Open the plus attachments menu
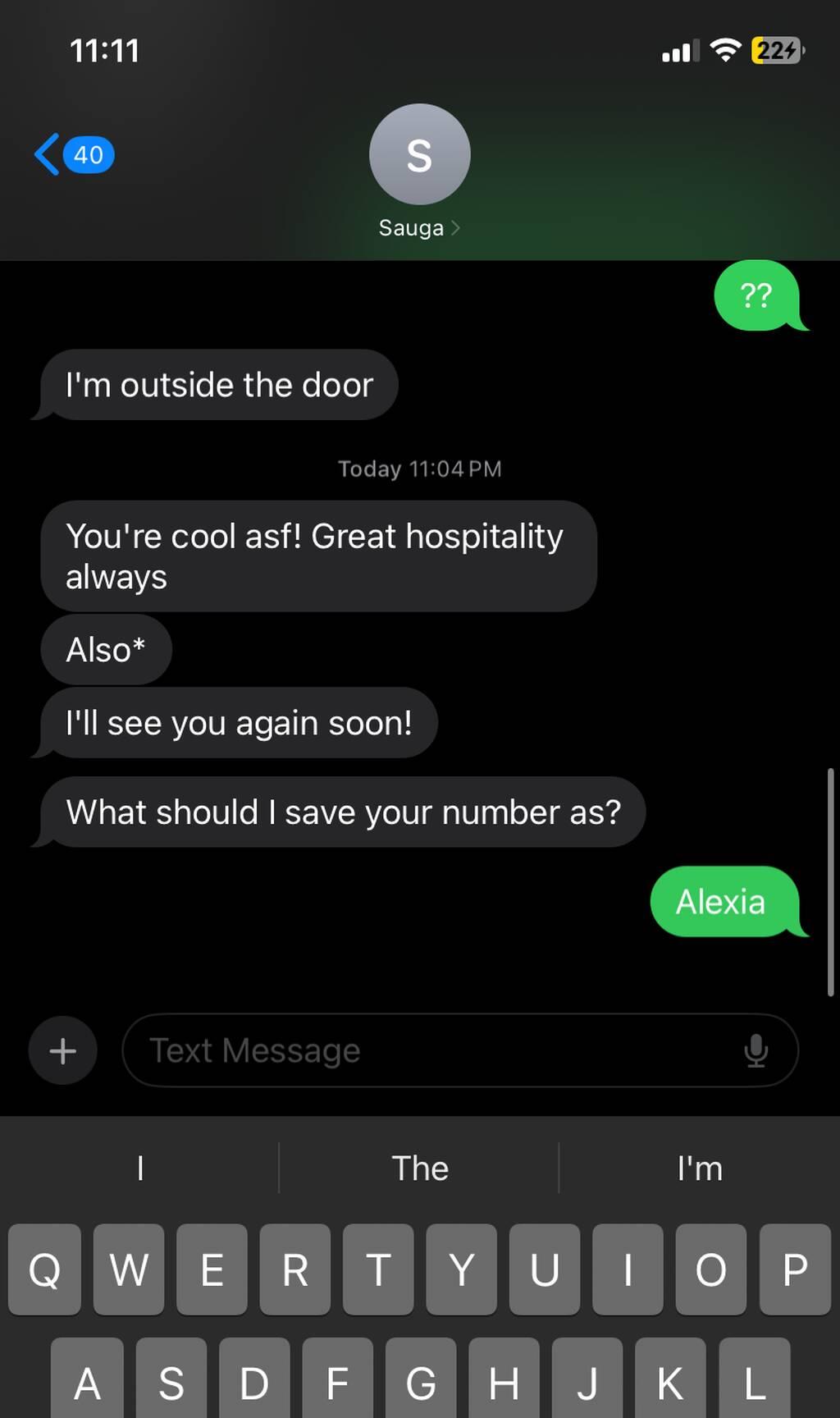840x1418 pixels. pyautogui.click(x=63, y=1050)
